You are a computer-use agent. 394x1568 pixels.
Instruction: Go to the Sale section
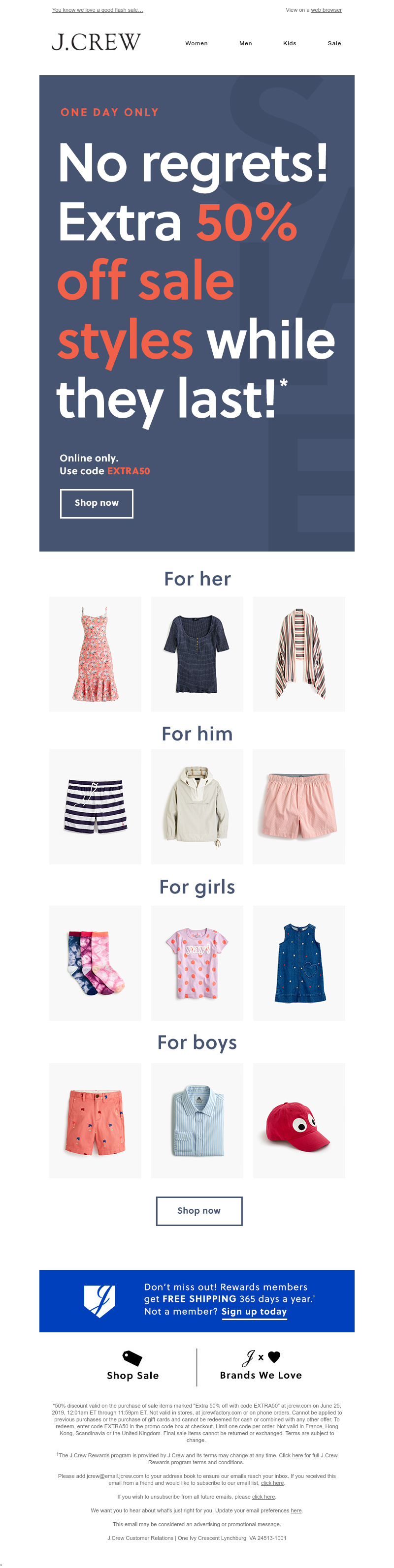(x=334, y=44)
